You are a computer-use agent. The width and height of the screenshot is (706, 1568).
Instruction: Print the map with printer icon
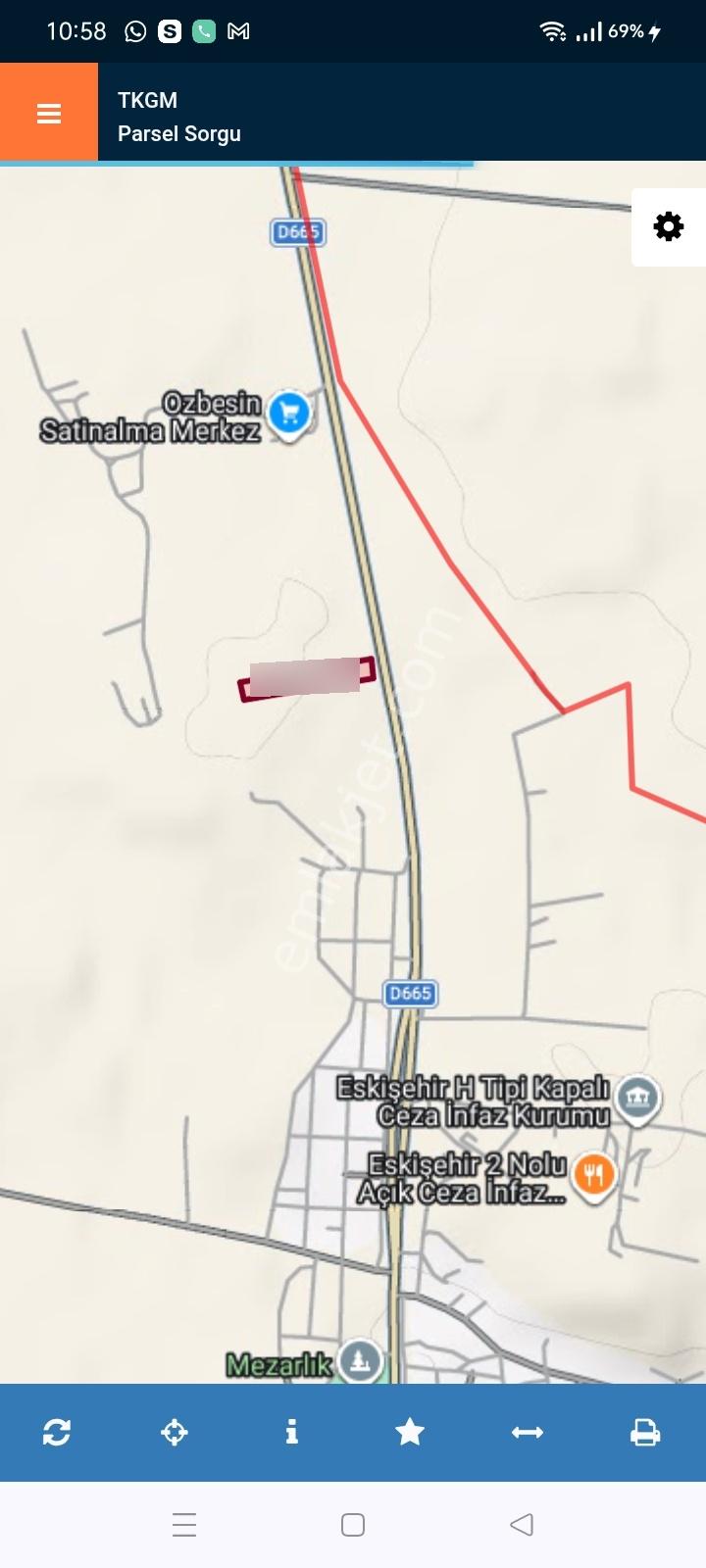tap(645, 1433)
